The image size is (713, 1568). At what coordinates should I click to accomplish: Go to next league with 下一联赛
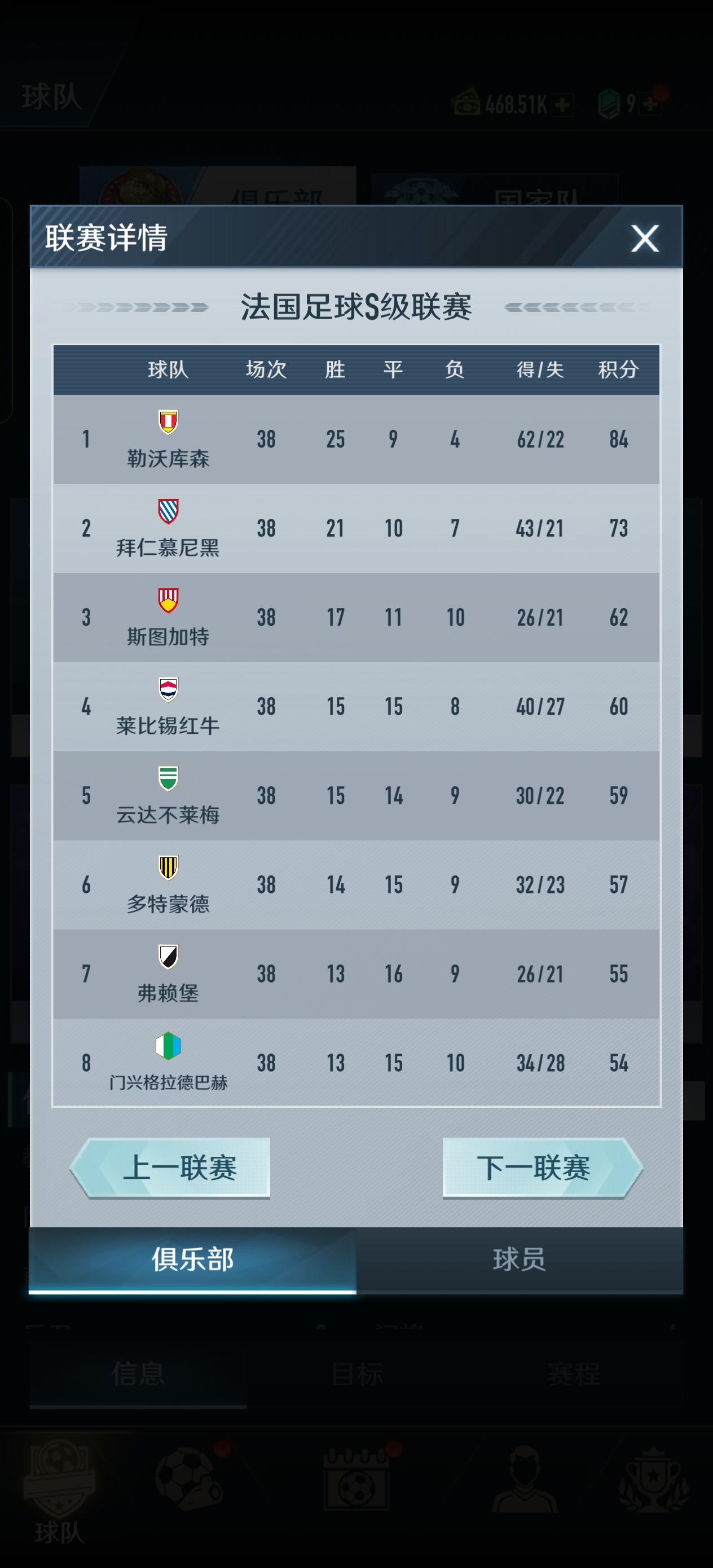point(543,1168)
